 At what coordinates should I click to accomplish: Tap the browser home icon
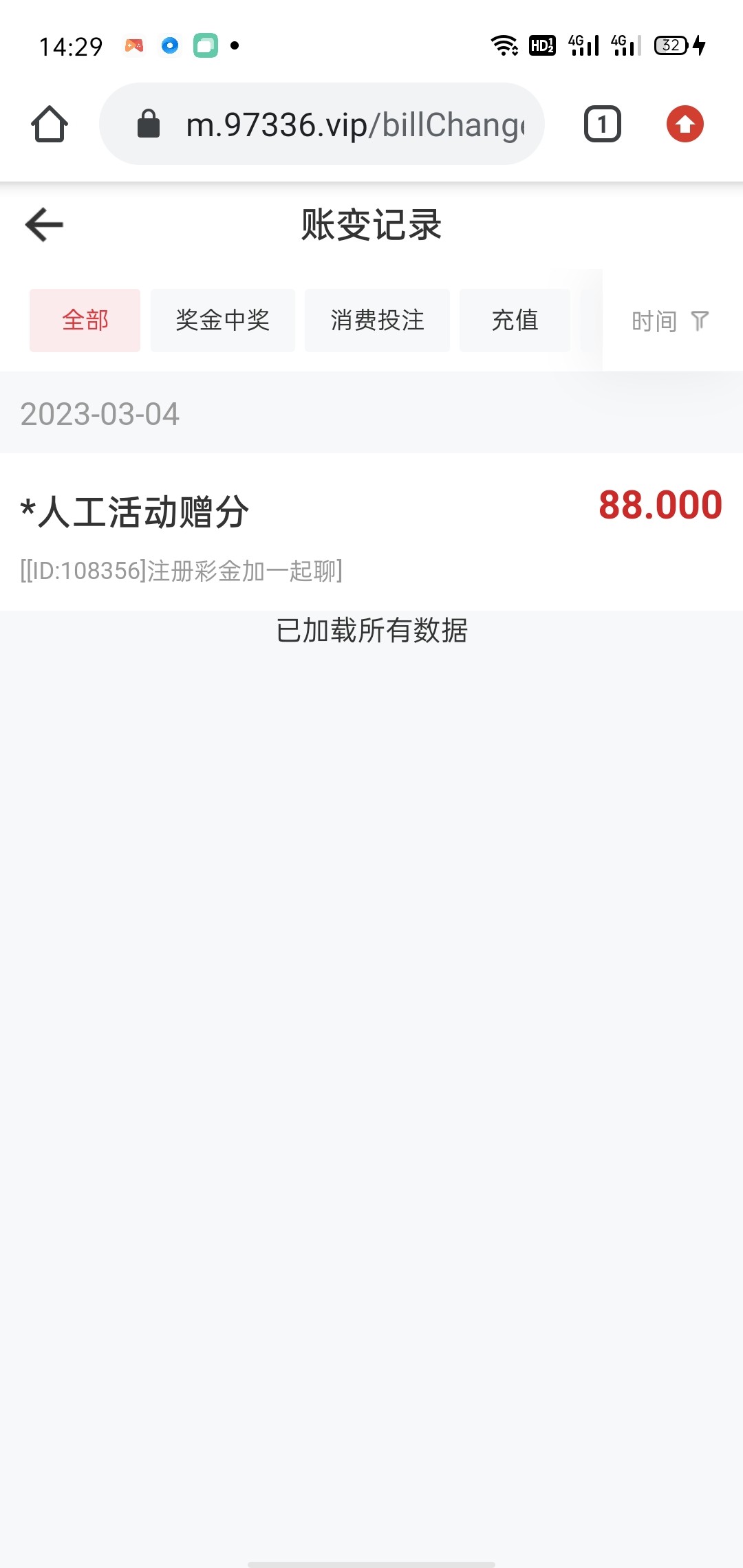[x=50, y=124]
